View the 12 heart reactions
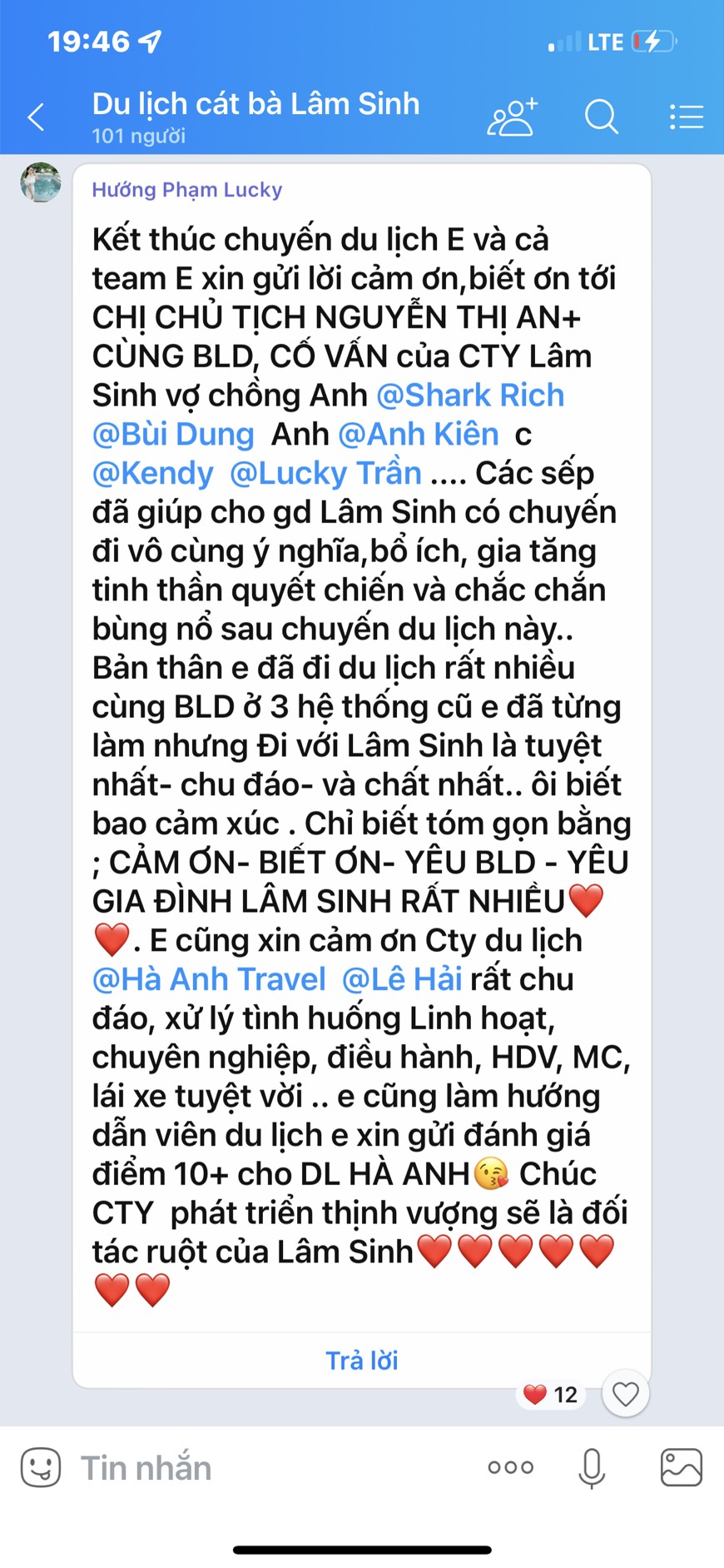The image size is (724, 1568). click(x=551, y=1394)
